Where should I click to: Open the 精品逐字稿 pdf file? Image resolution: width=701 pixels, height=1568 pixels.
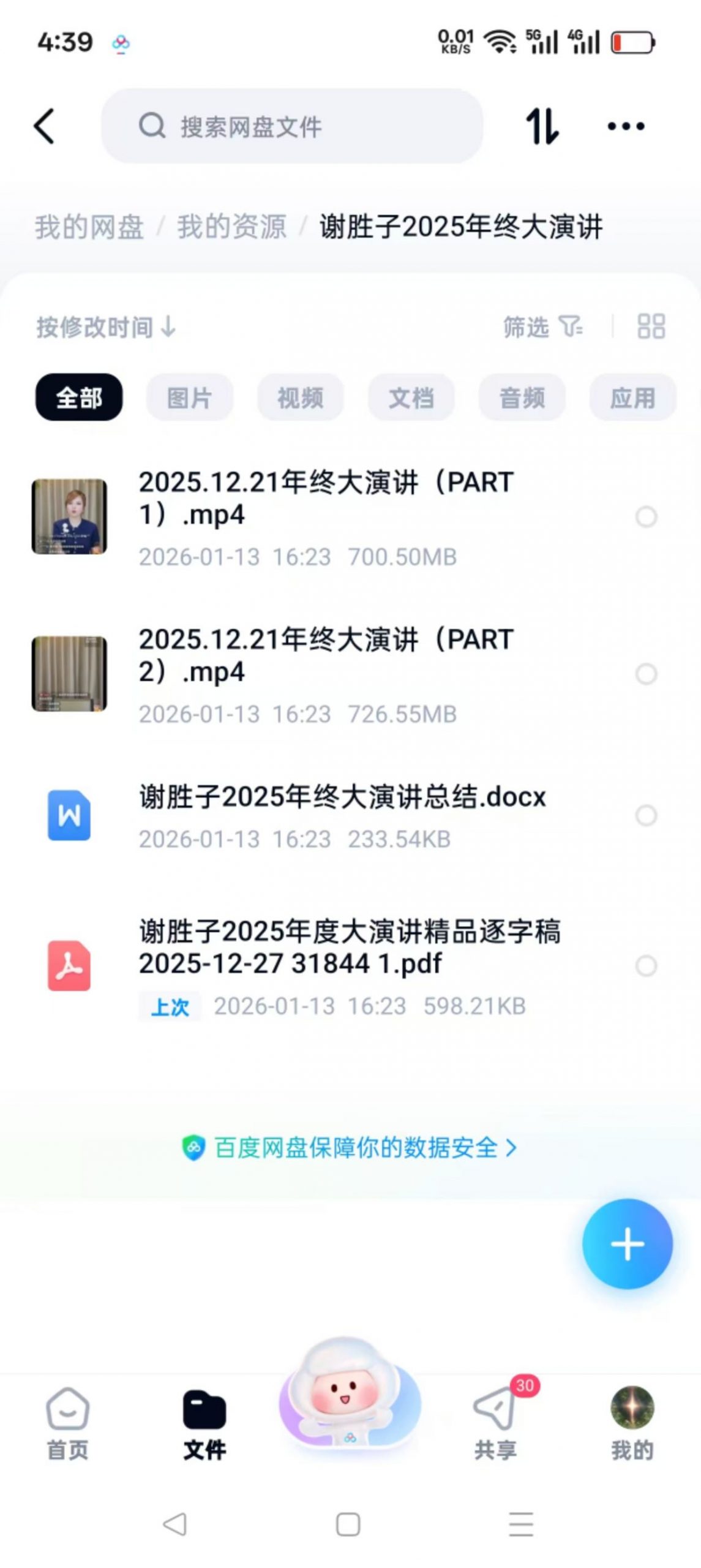click(349, 948)
